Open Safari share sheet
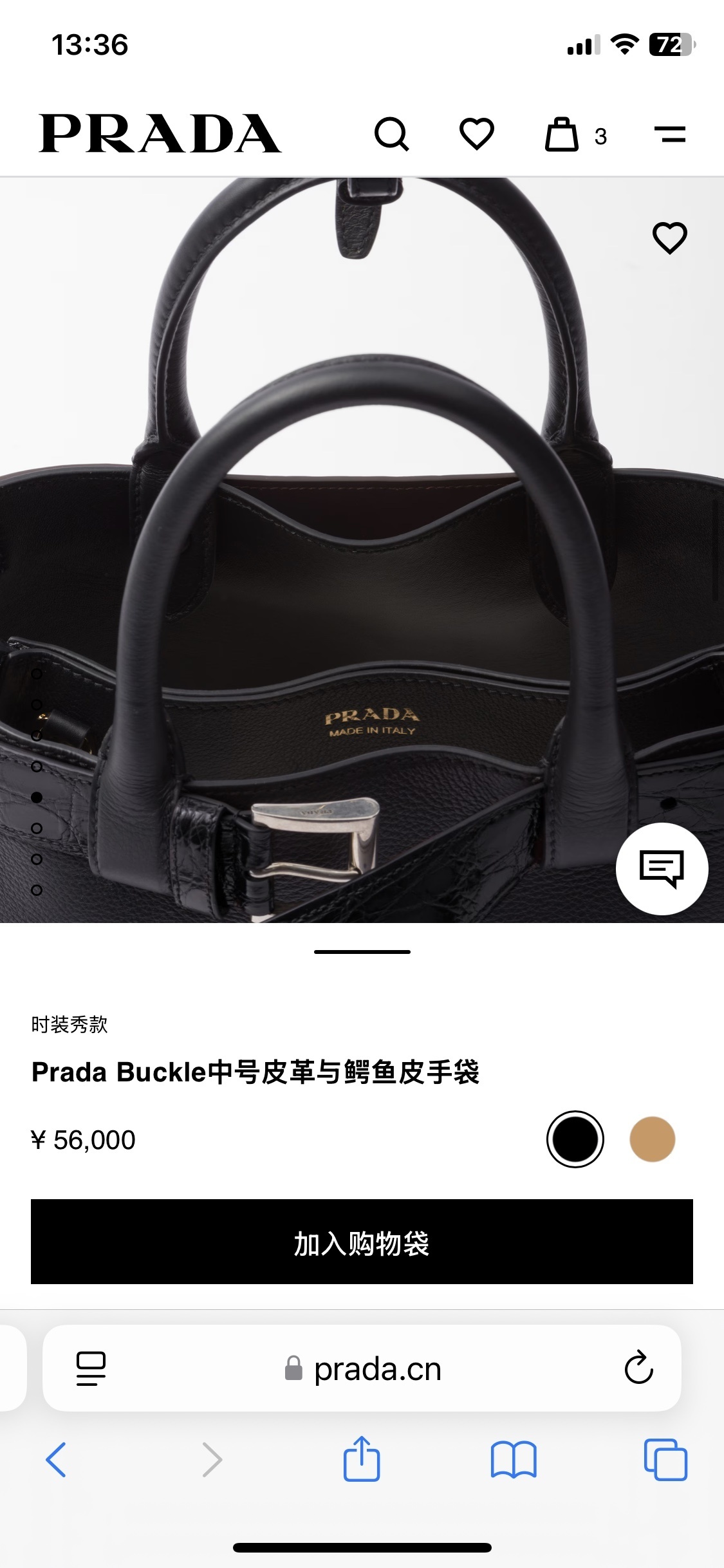Image resolution: width=724 pixels, height=1568 pixels. 362,1460
